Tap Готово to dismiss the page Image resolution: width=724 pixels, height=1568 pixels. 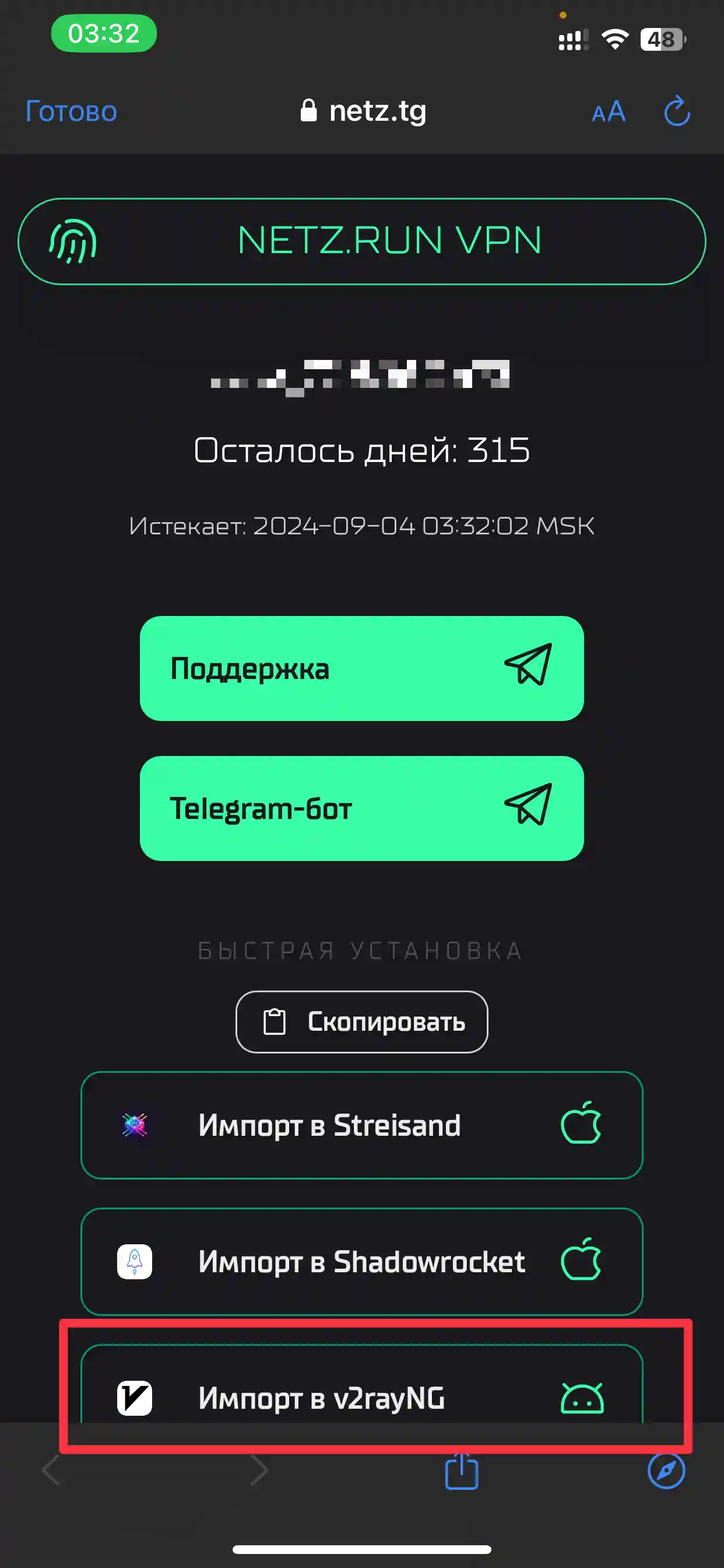tap(70, 112)
